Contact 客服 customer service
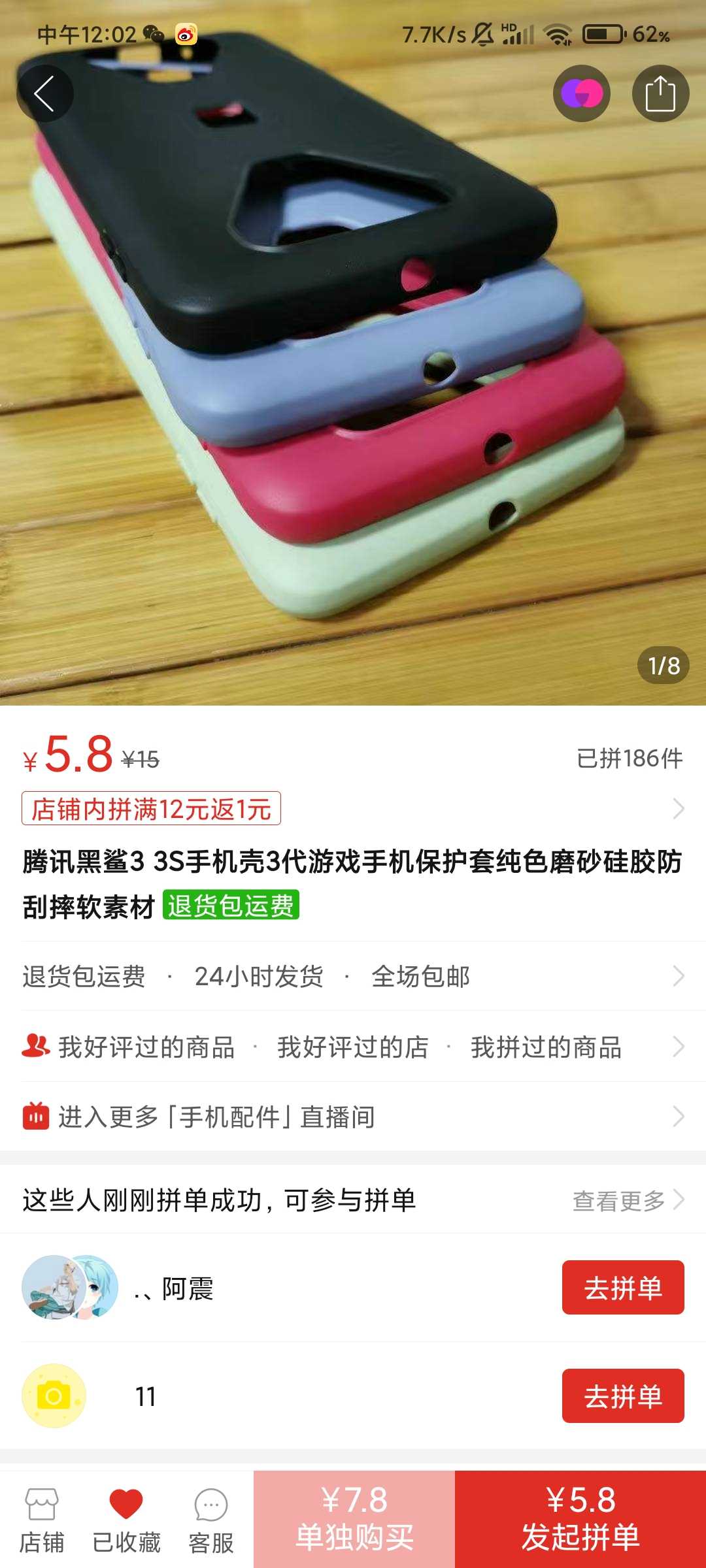The height and width of the screenshot is (1568, 706). (210, 1520)
